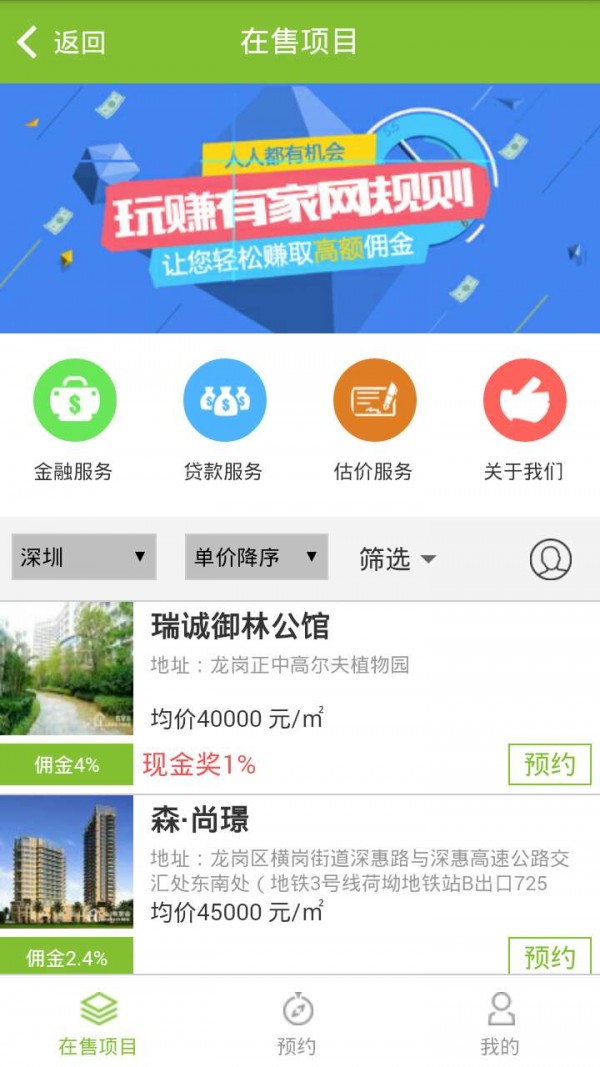Viewport: 600px width, 1067px height.
Task: Tap 预约 for 瑞诚御林公馆
Action: click(549, 765)
